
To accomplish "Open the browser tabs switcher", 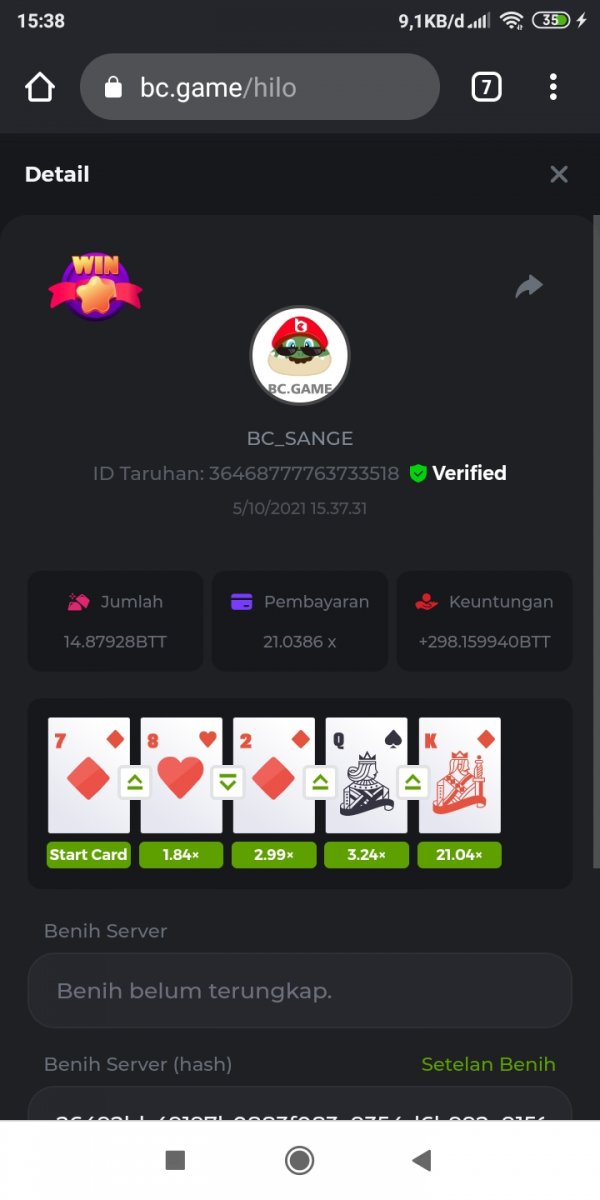I will pos(485,87).
